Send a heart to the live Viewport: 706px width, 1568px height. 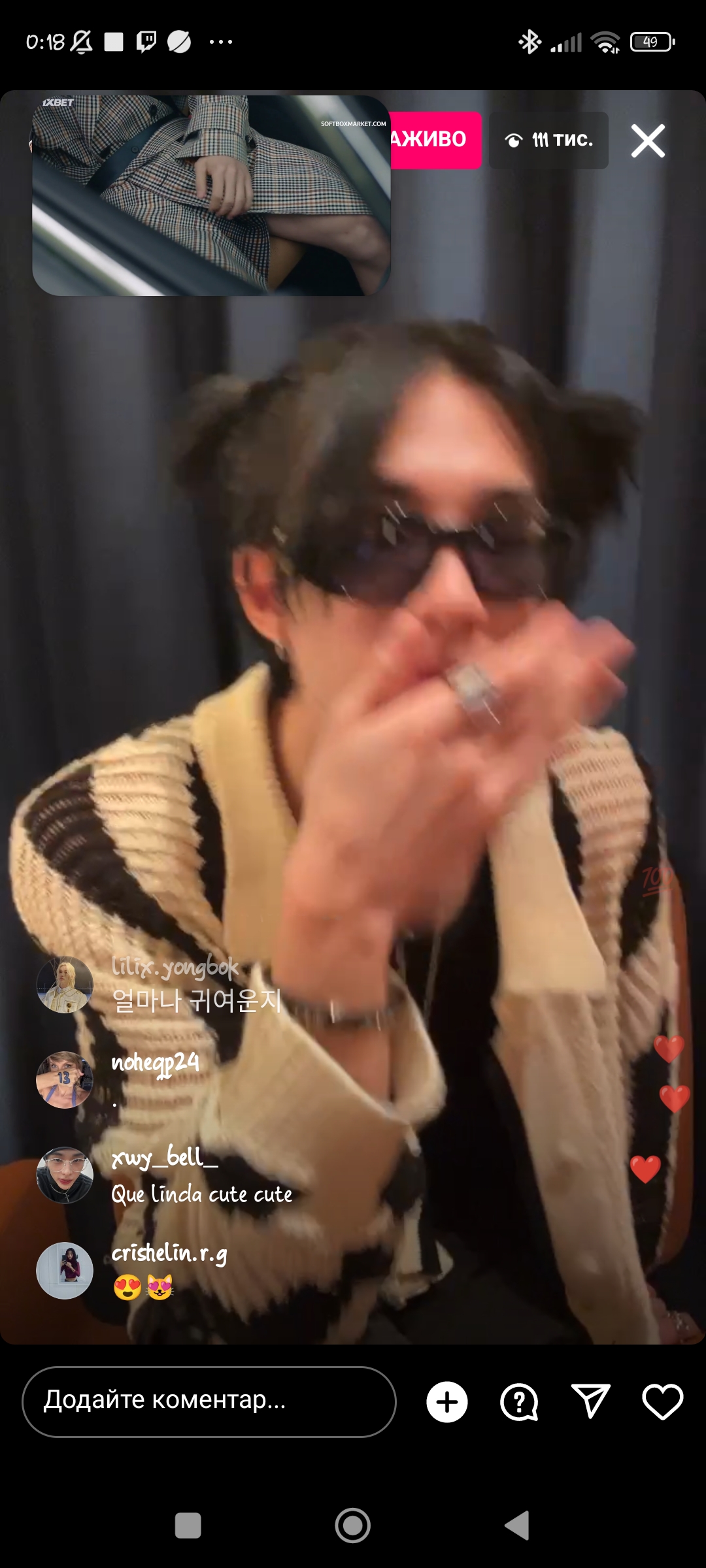point(662,1401)
